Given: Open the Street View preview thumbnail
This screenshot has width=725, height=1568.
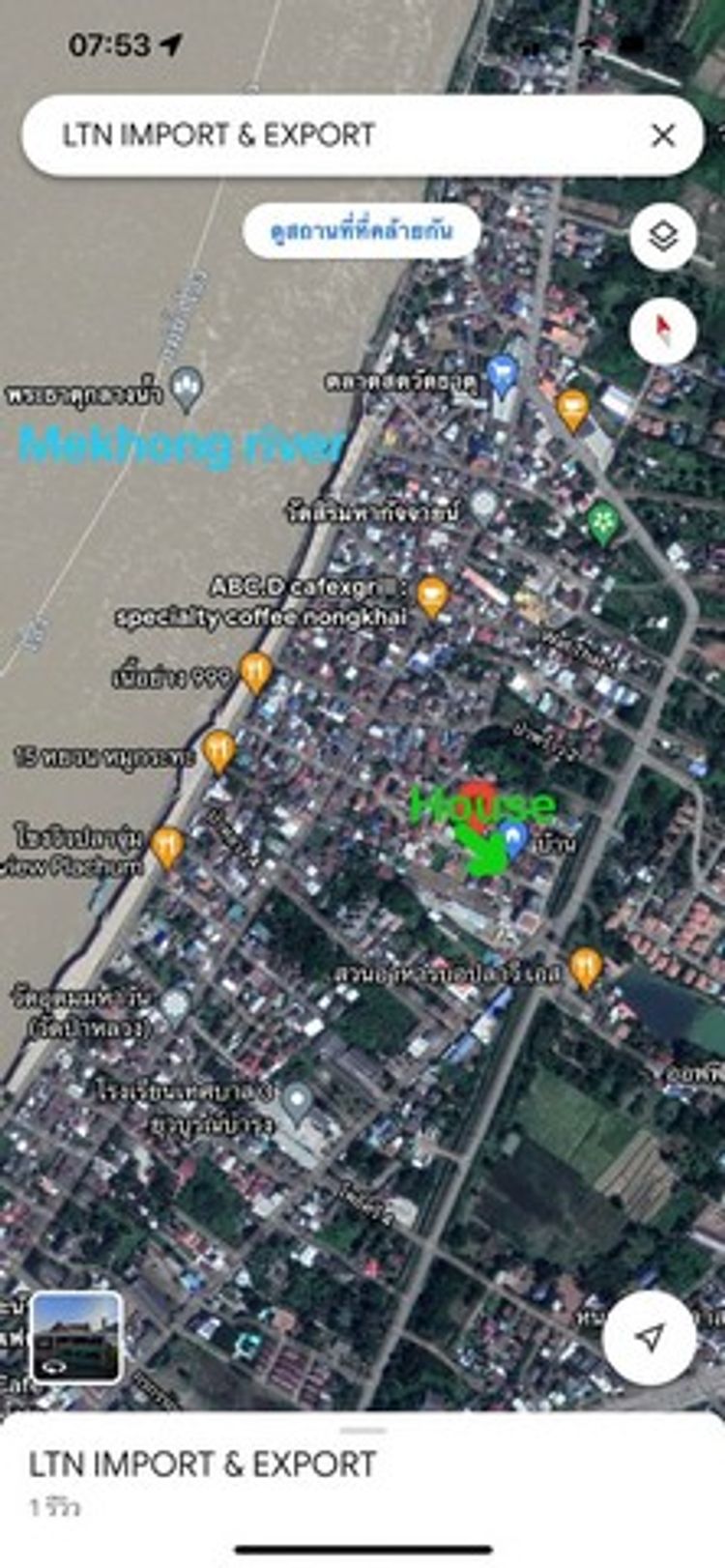Looking at the screenshot, I should 76,1337.
